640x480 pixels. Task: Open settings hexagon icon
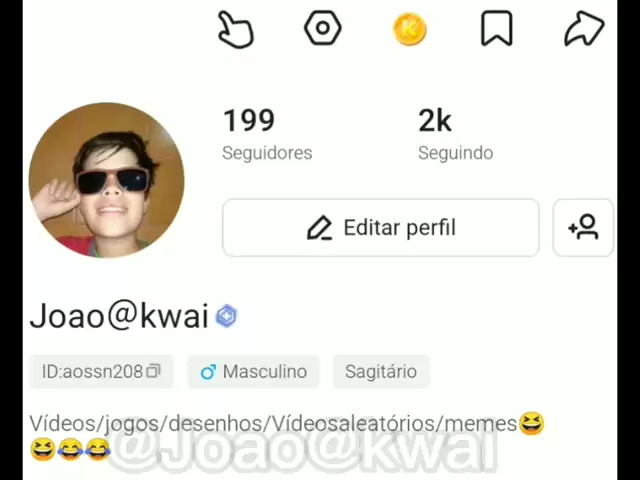click(x=323, y=29)
